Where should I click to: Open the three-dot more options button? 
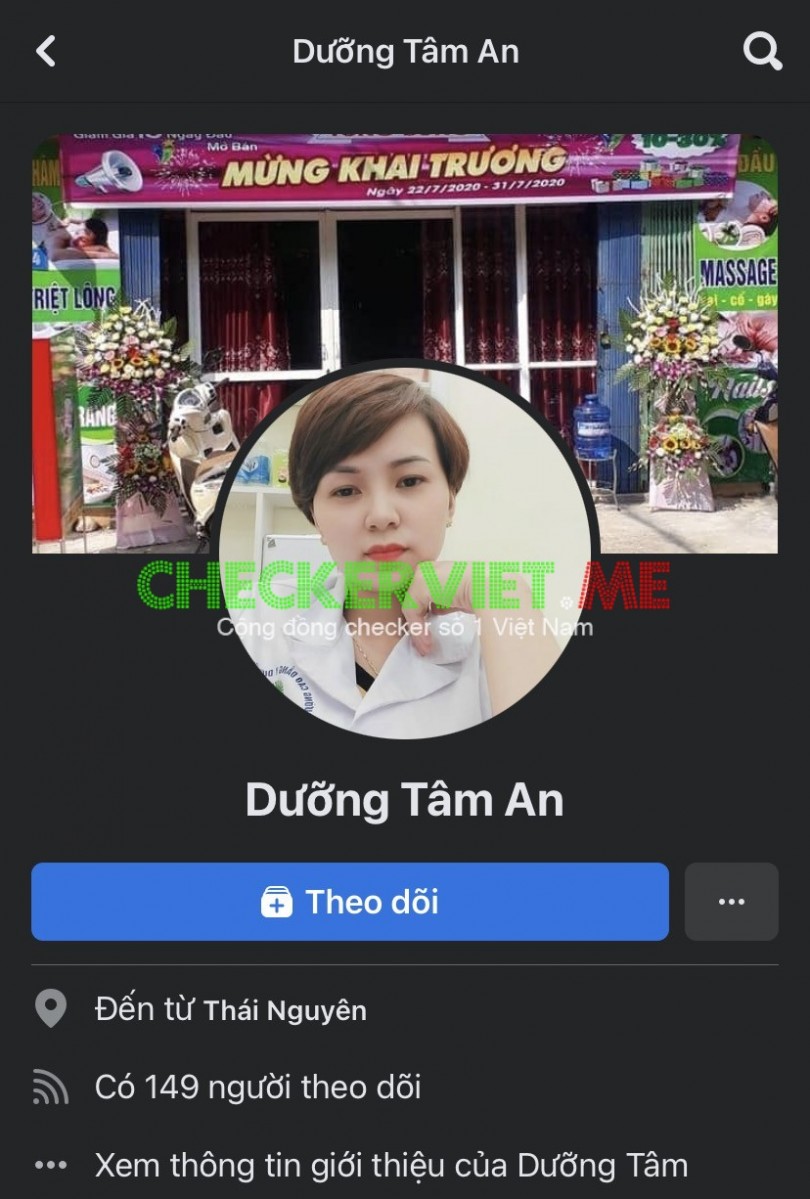pos(731,902)
